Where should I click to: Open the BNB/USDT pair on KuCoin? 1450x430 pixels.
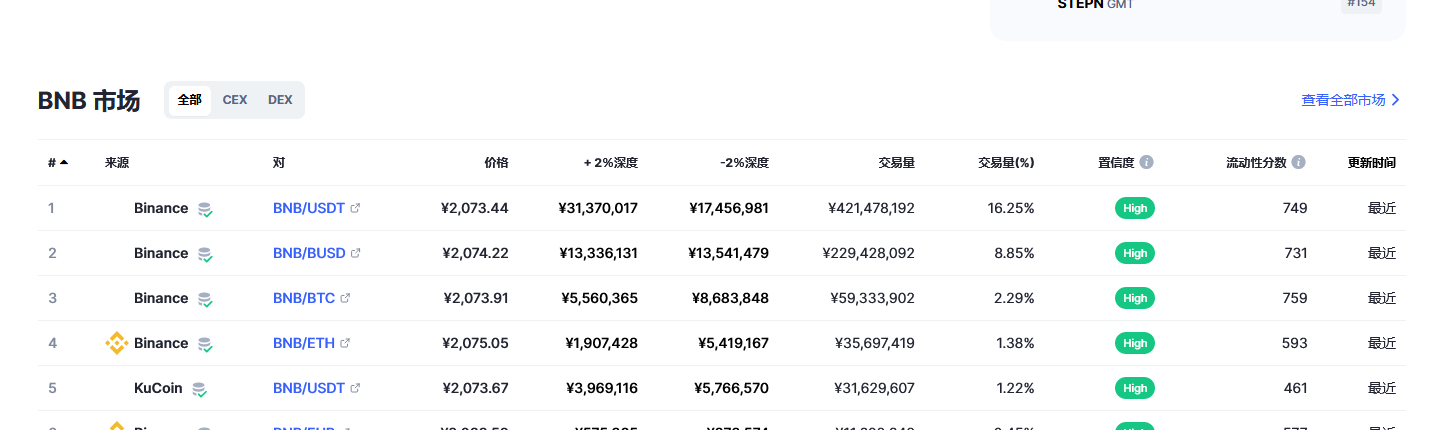pyautogui.click(x=309, y=388)
